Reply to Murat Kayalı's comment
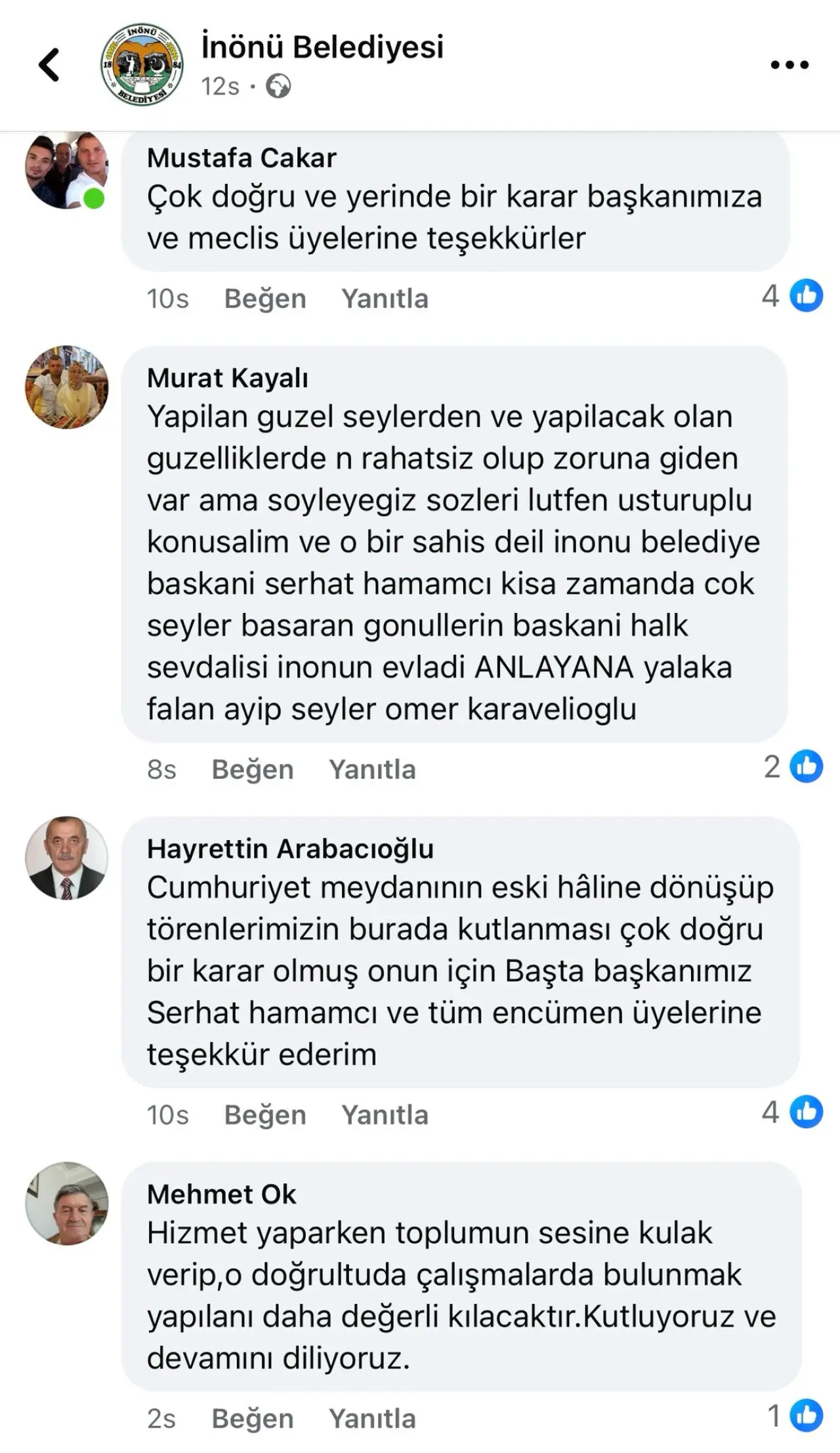840x1453 pixels. (x=372, y=769)
